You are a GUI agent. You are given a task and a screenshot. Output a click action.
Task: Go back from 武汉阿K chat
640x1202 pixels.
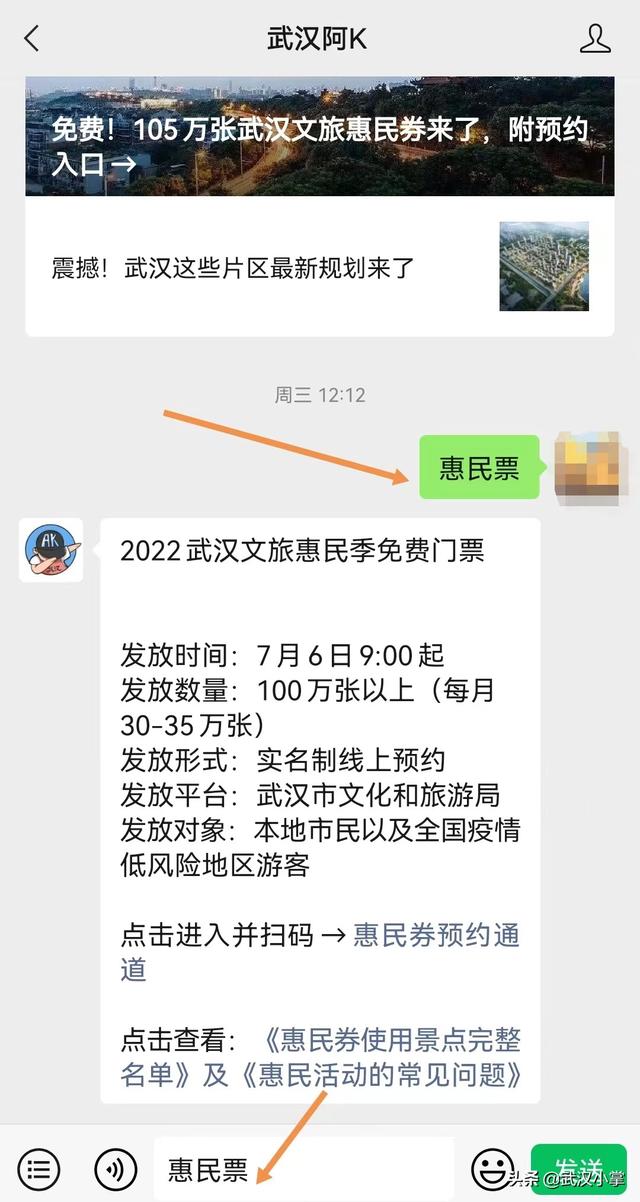(x=32, y=39)
